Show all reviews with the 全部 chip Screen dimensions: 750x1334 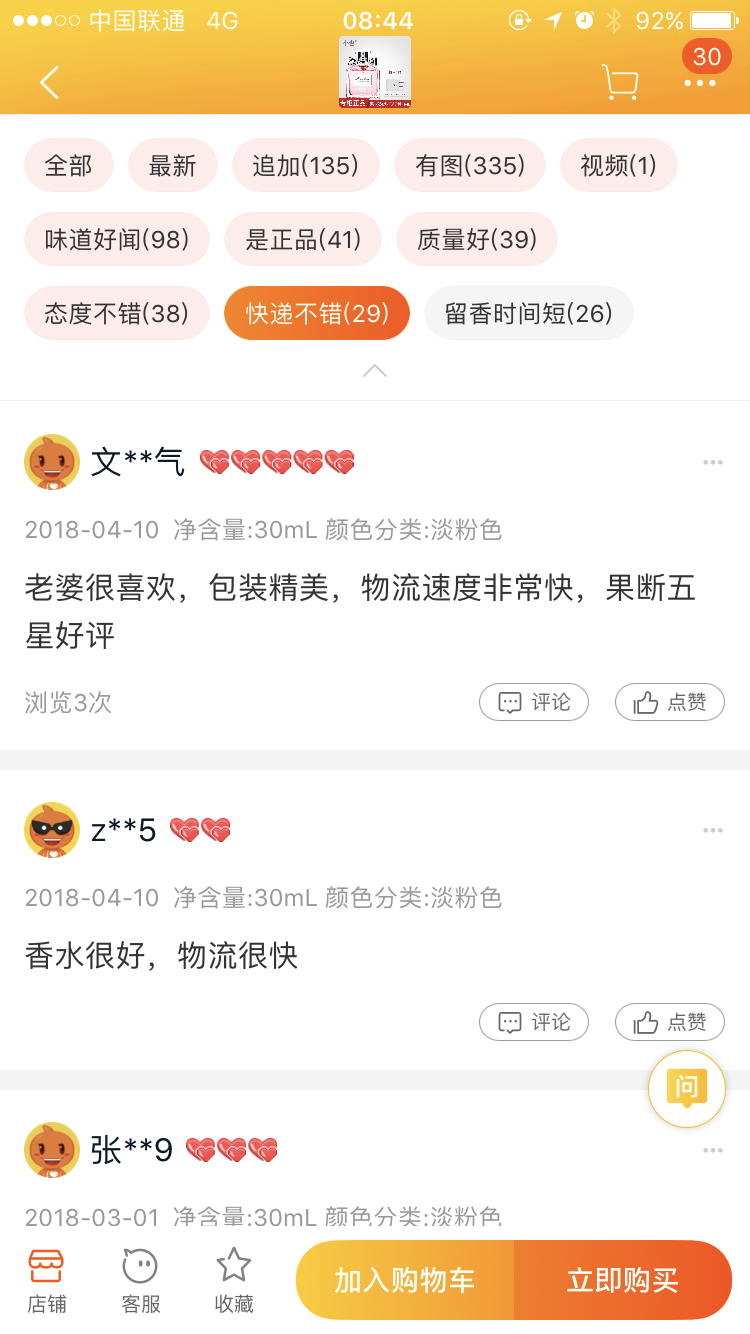pyautogui.click(x=68, y=166)
